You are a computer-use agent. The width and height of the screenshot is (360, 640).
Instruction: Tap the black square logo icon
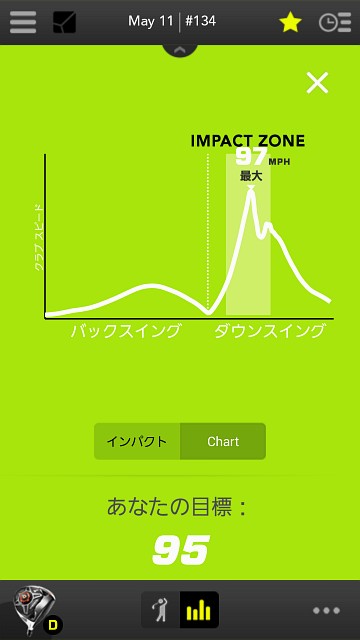point(64,22)
